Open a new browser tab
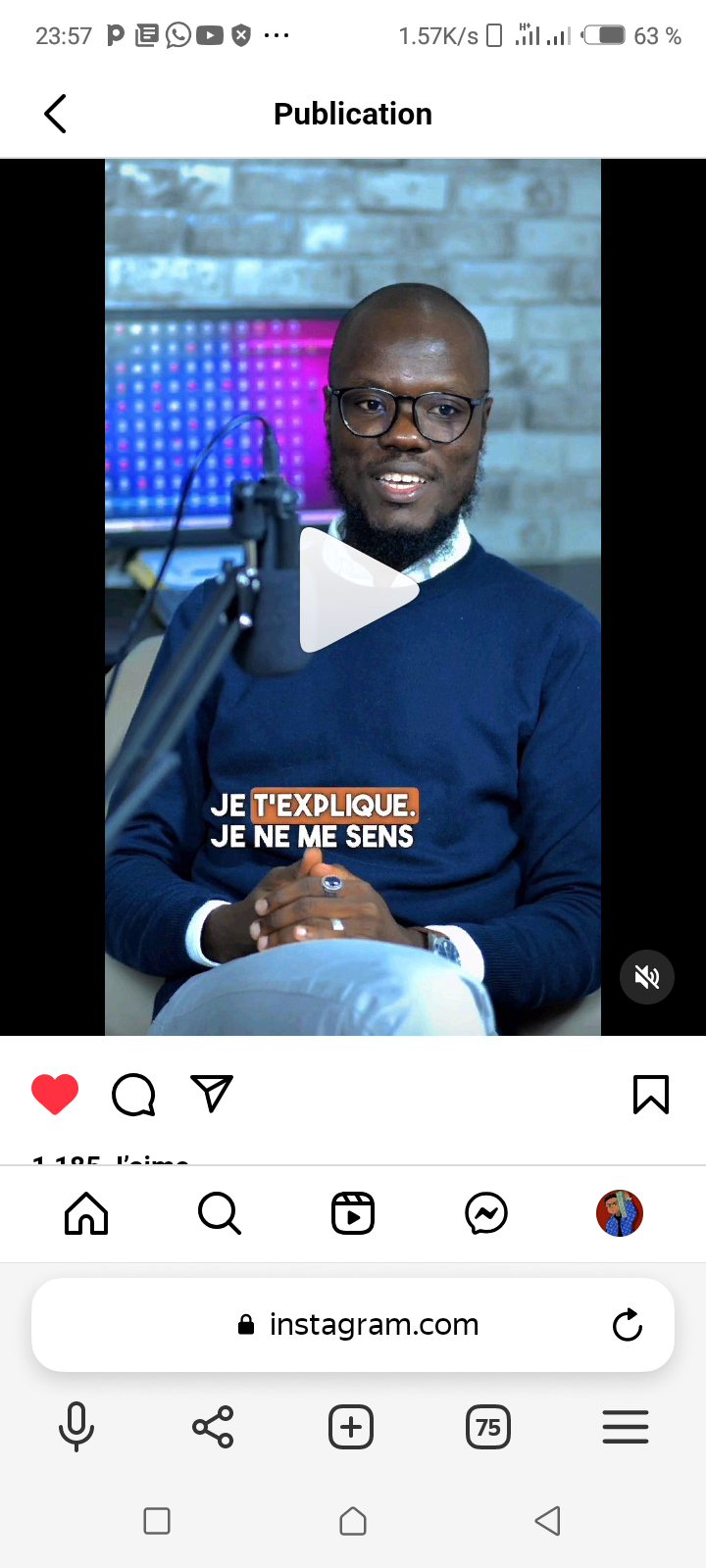Screen dimensions: 706x1568 (351, 1427)
